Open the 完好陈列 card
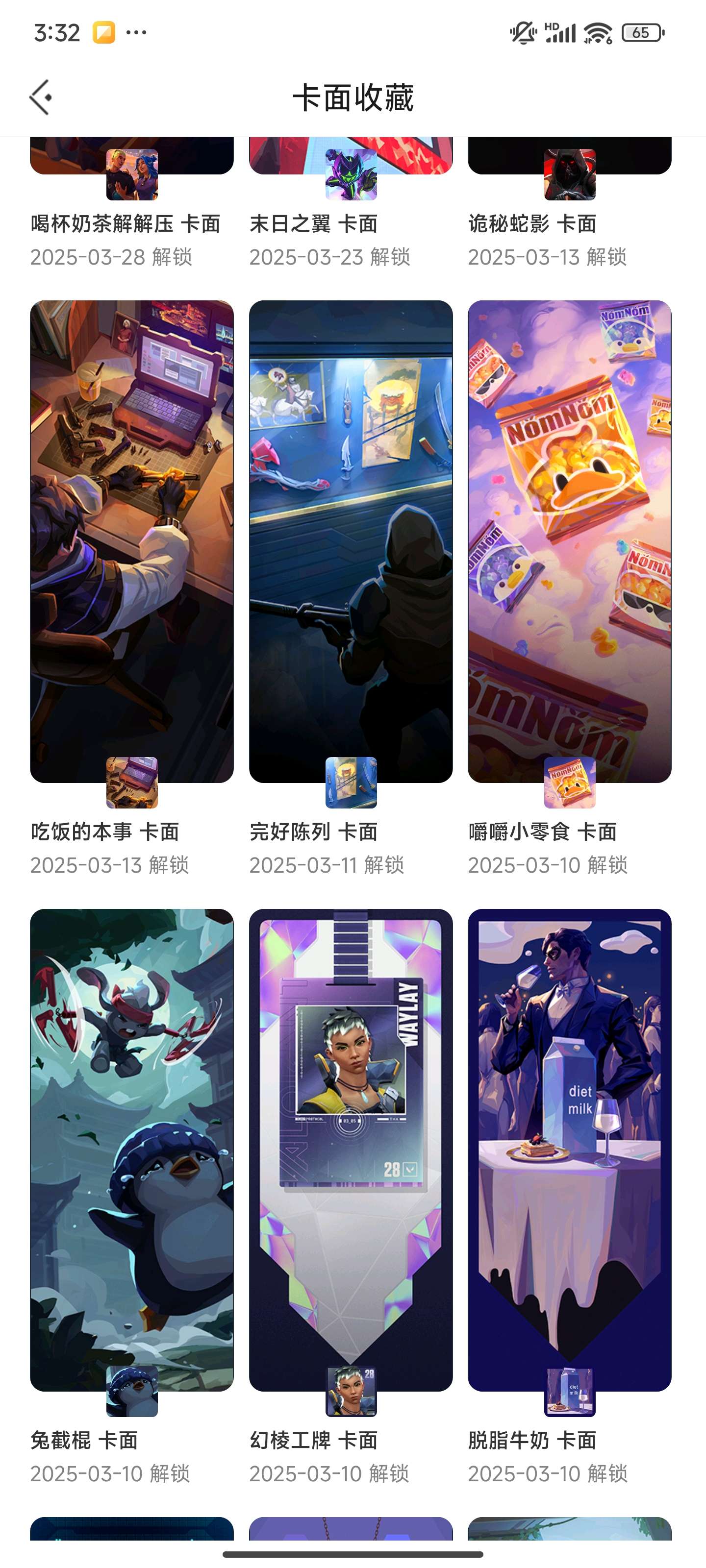This screenshot has width=706, height=1568. [x=351, y=542]
